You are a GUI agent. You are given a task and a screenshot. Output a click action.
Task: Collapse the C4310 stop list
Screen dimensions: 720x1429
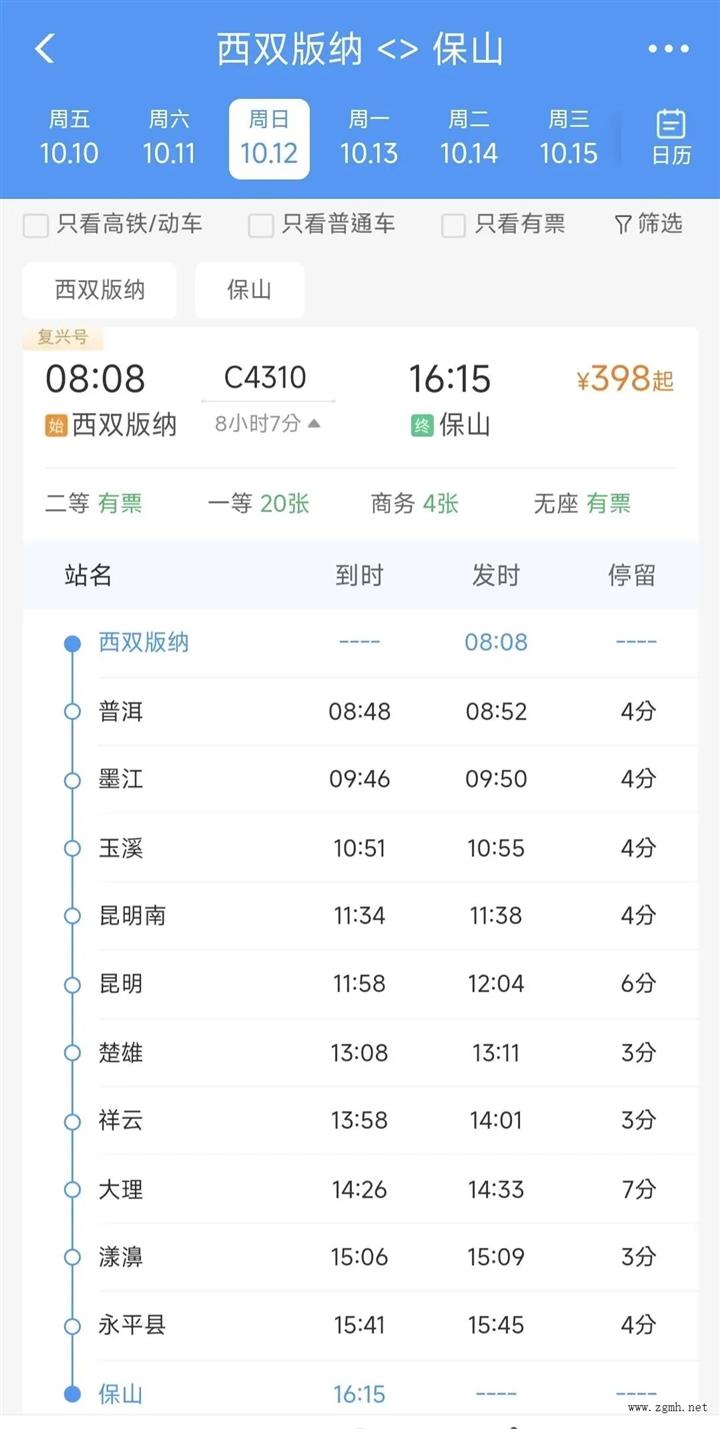click(x=268, y=423)
